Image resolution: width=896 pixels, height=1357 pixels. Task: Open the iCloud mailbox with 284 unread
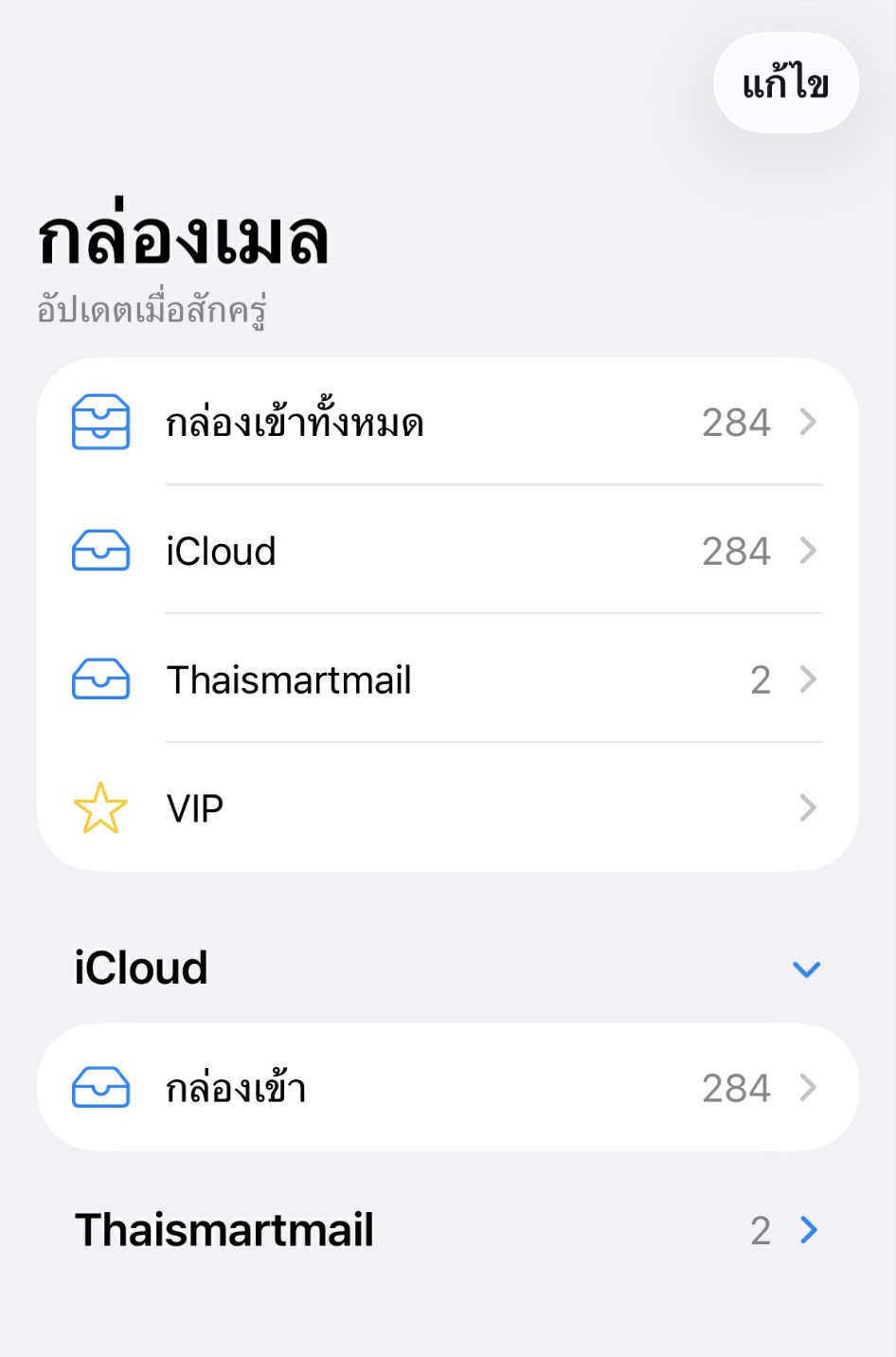(447, 551)
